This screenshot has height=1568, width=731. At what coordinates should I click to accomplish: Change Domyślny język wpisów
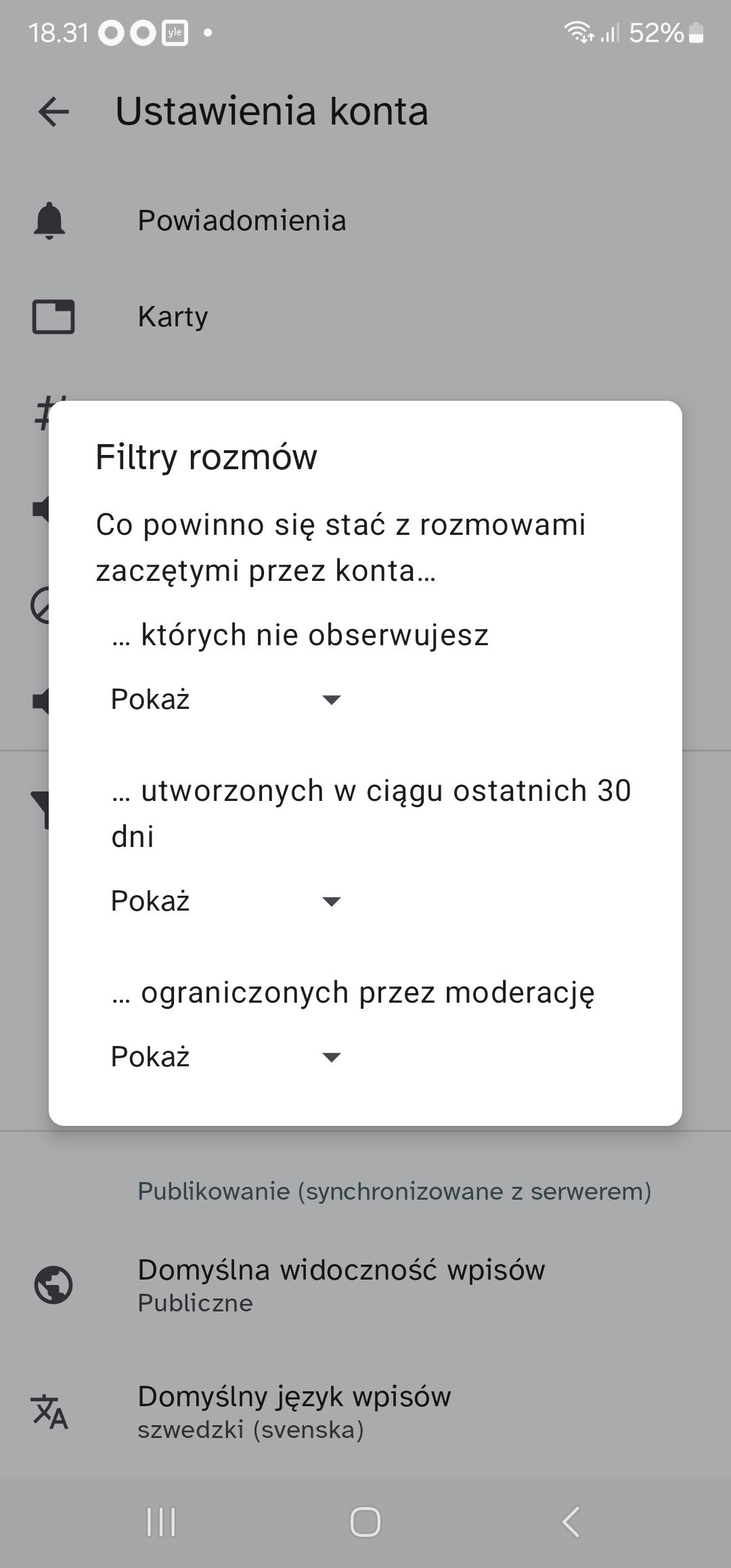[365, 1412]
